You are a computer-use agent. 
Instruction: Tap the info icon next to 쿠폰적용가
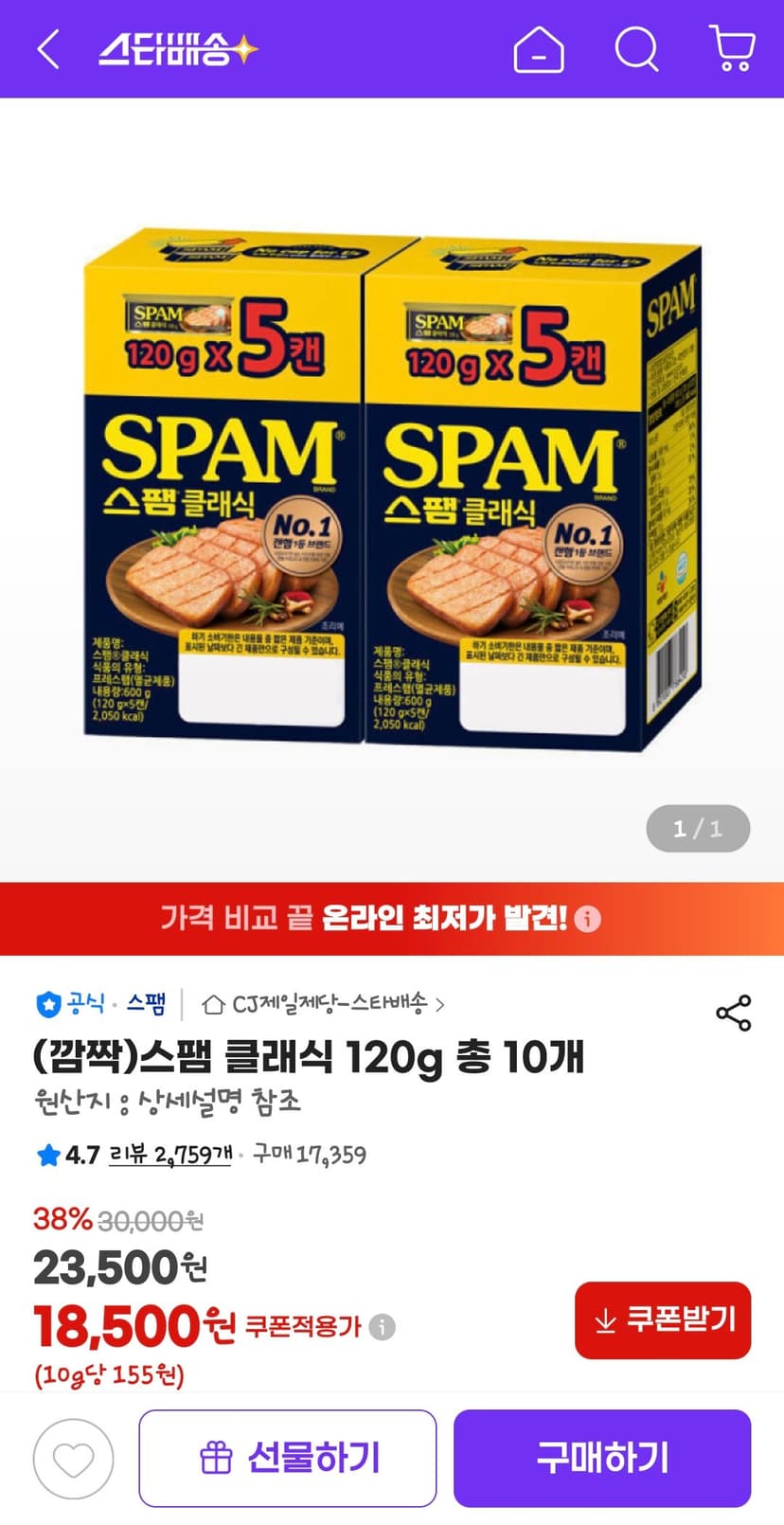tap(382, 1327)
